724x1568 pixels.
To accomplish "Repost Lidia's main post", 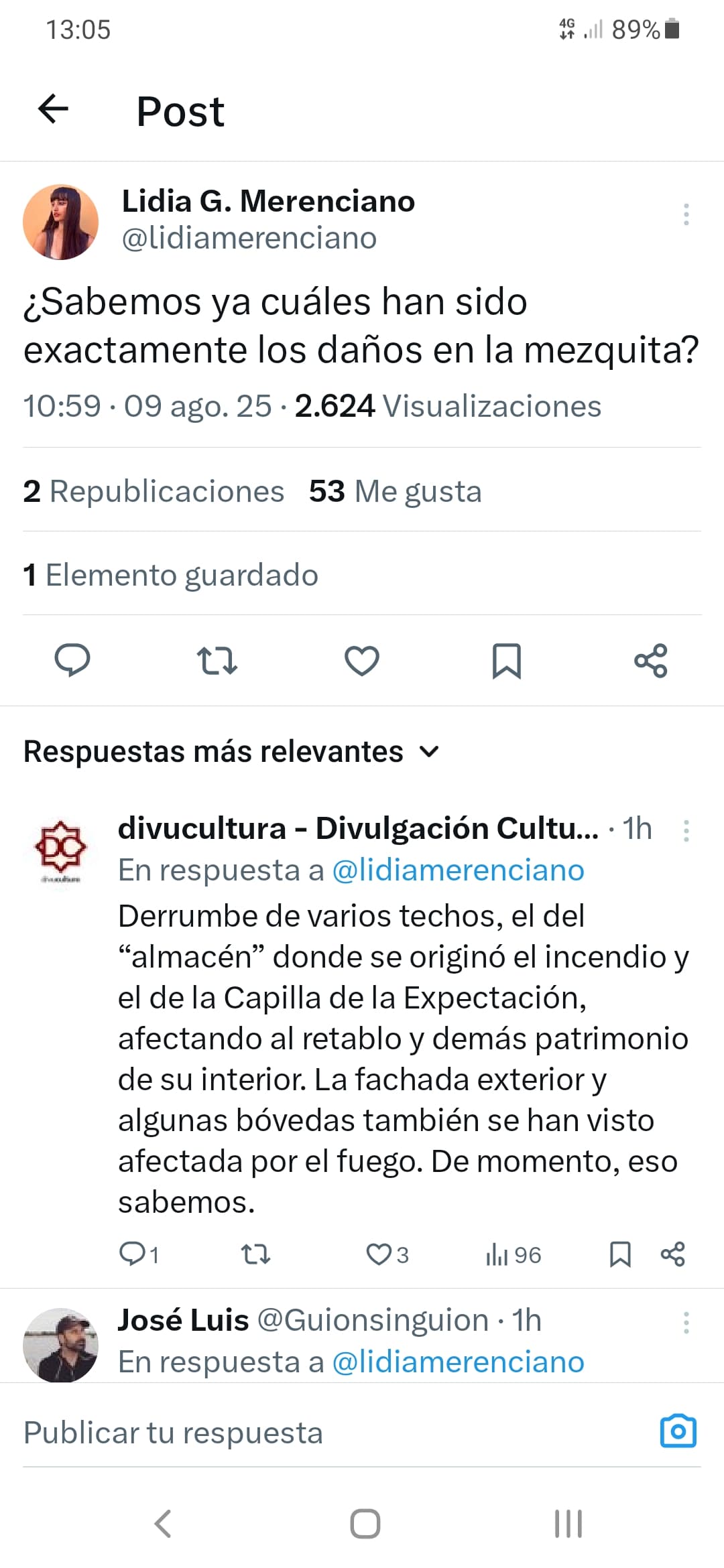I will pyautogui.click(x=217, y=660).
